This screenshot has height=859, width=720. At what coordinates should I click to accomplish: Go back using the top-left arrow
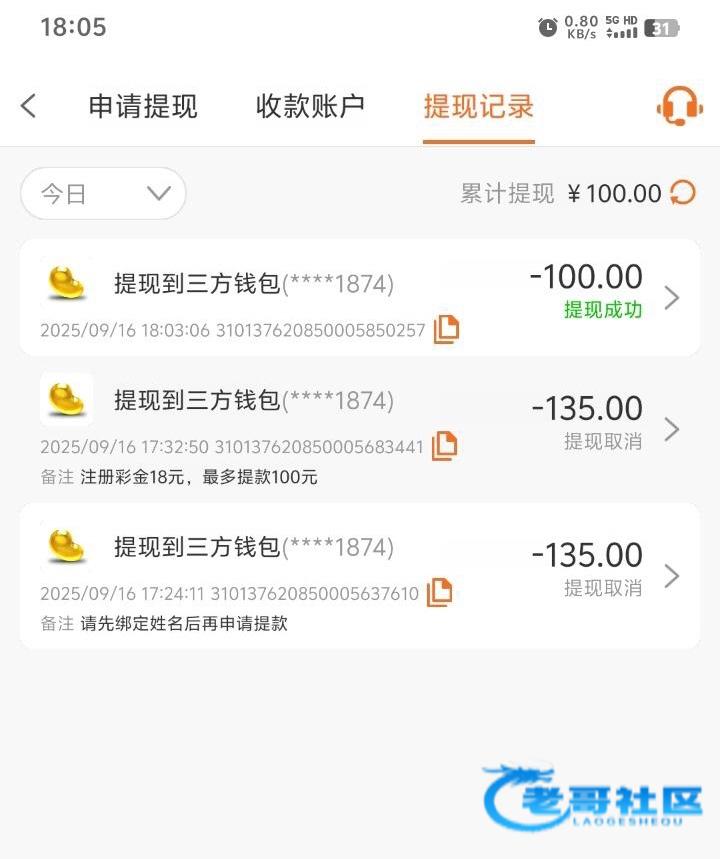[x=29, y=106]
